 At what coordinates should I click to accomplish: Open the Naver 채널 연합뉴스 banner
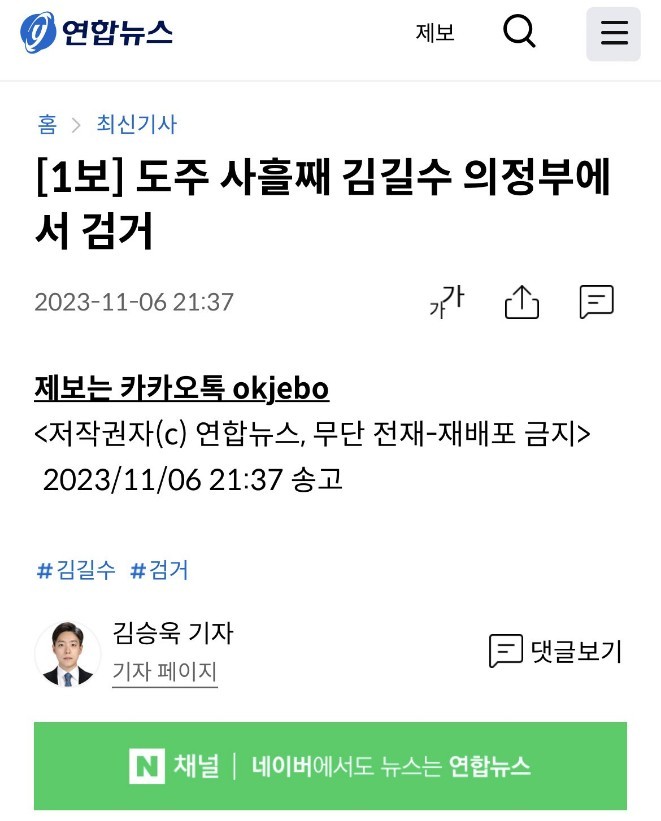(x=330, y=766)
